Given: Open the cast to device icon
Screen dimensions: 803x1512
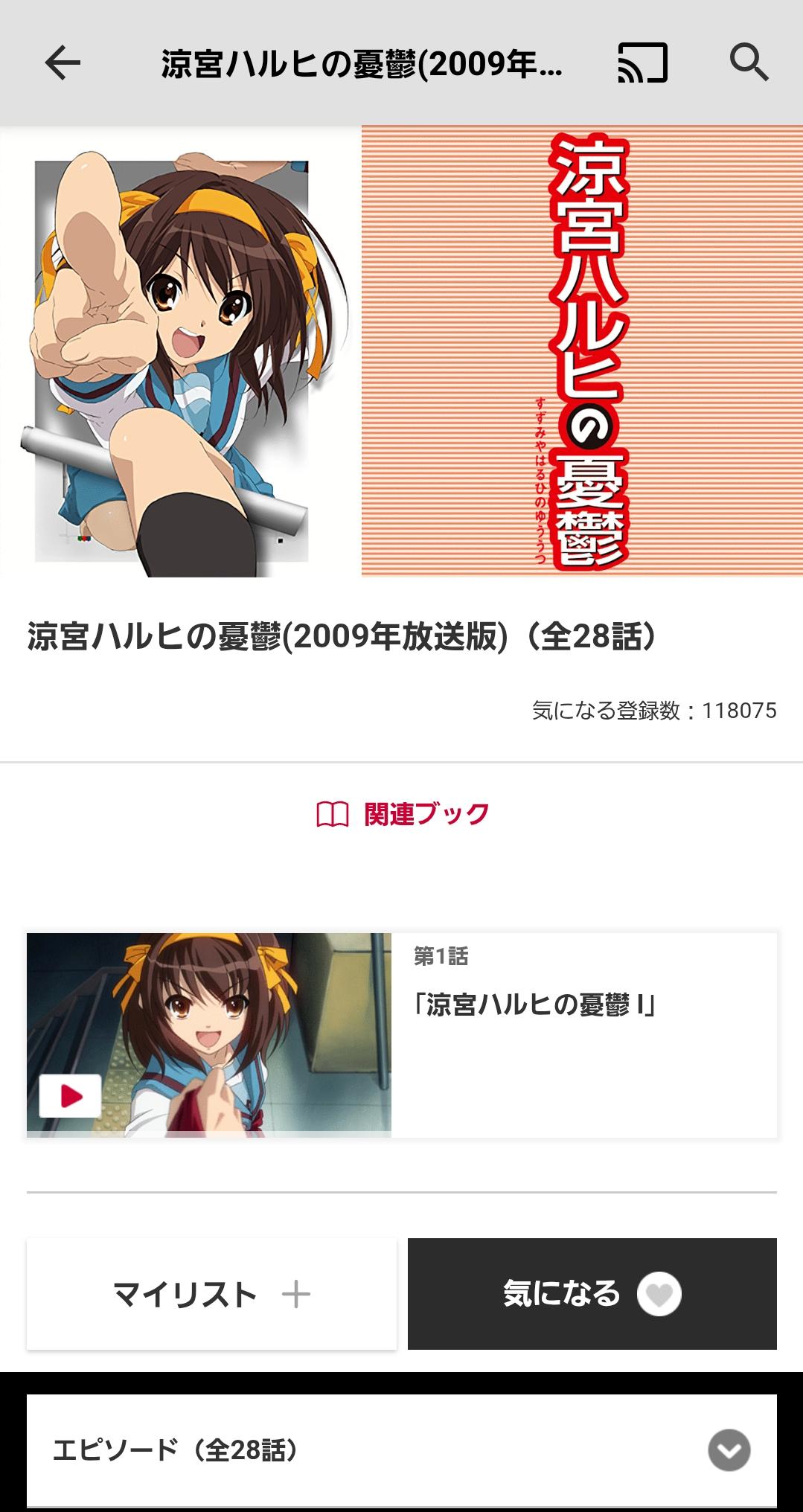Looking at the screenshot, I should 642,63.
